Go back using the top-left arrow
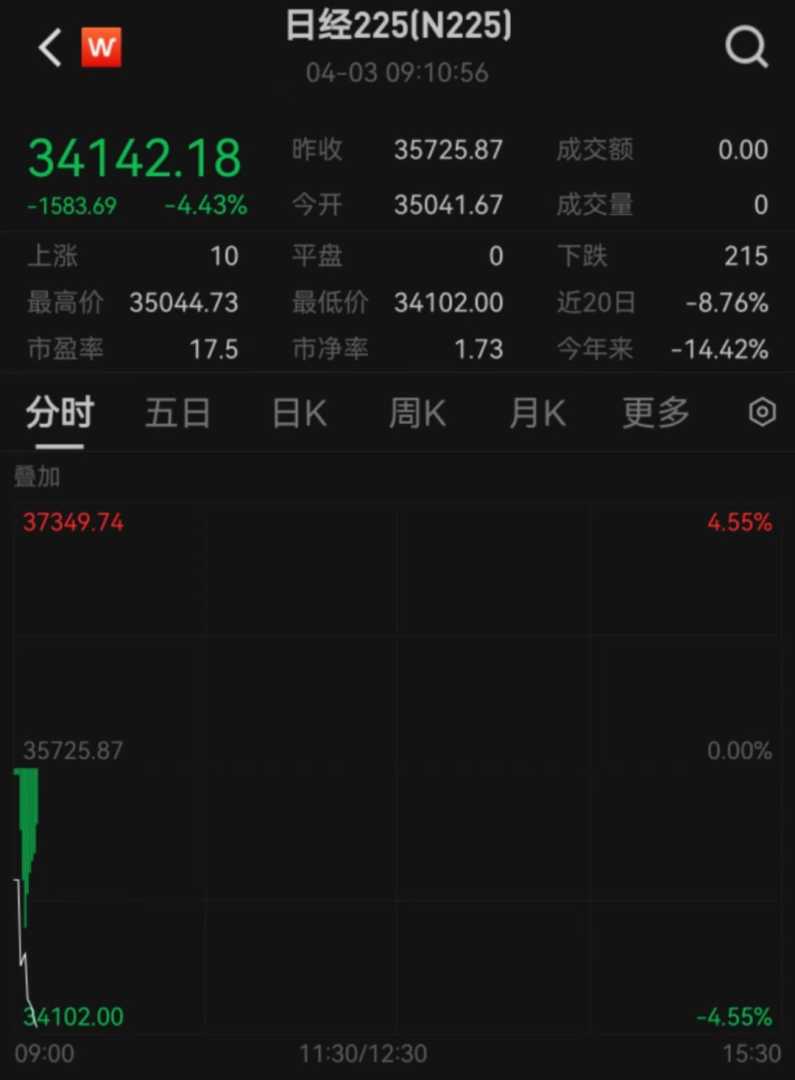 point(50,47)
